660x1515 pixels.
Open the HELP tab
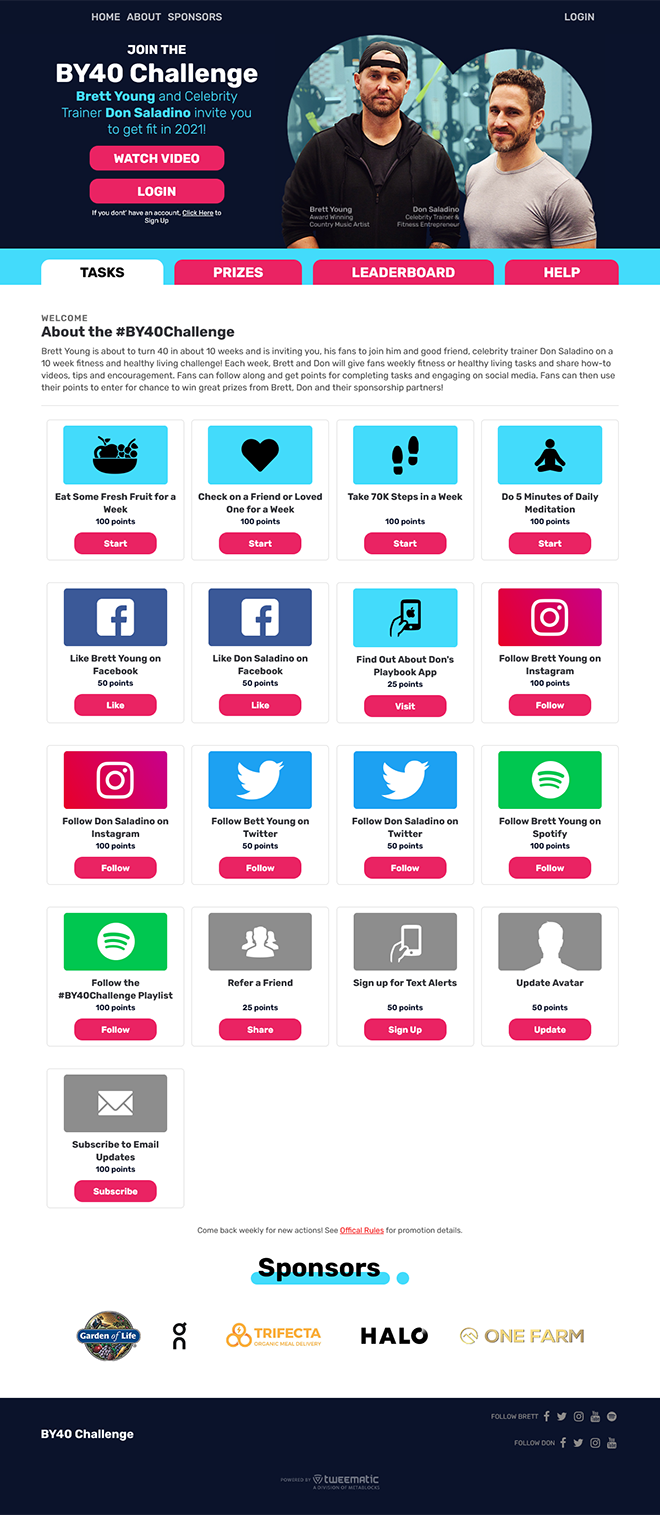(561, 272)
